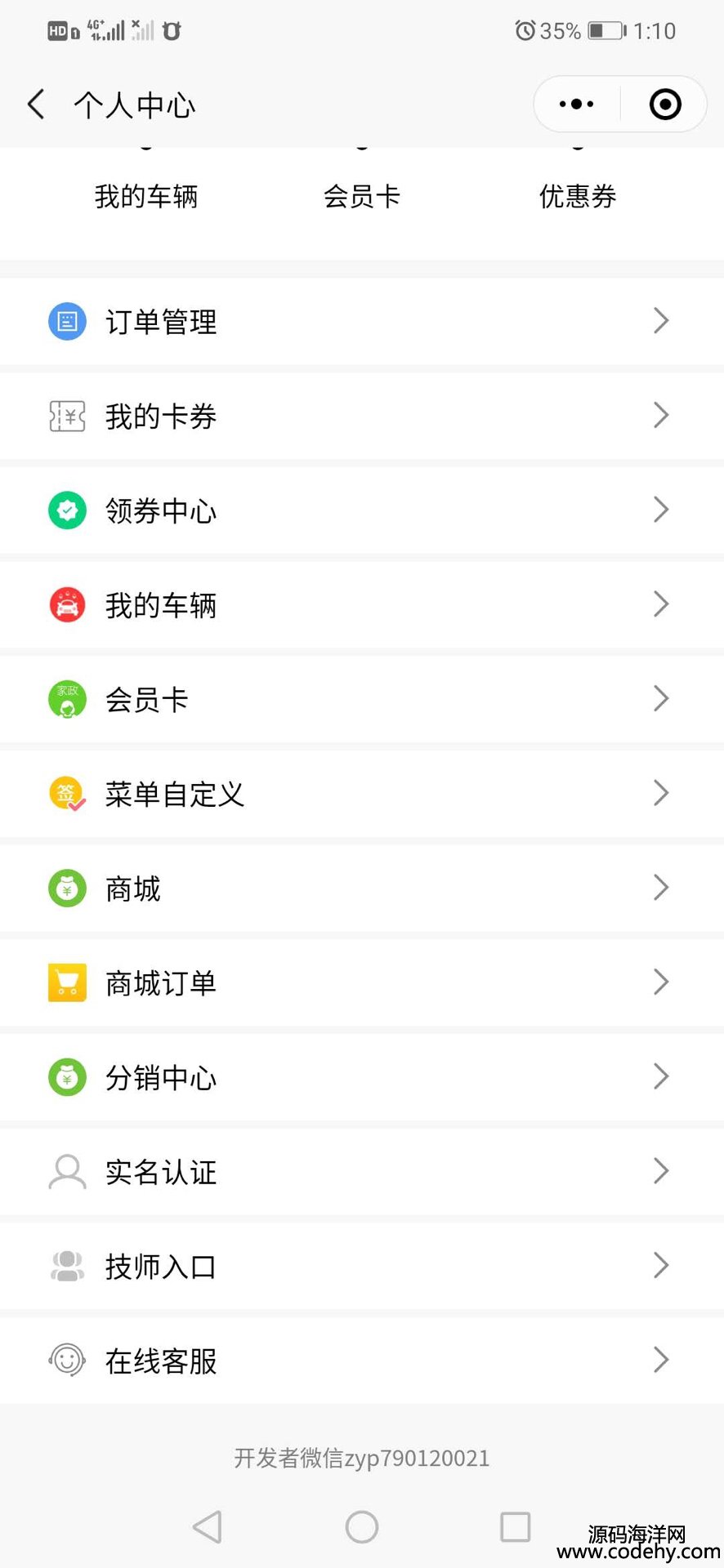Tap the system home button
This screenshot has height=1568, width=724.
pyautogui.click(x=361, y=1526)
